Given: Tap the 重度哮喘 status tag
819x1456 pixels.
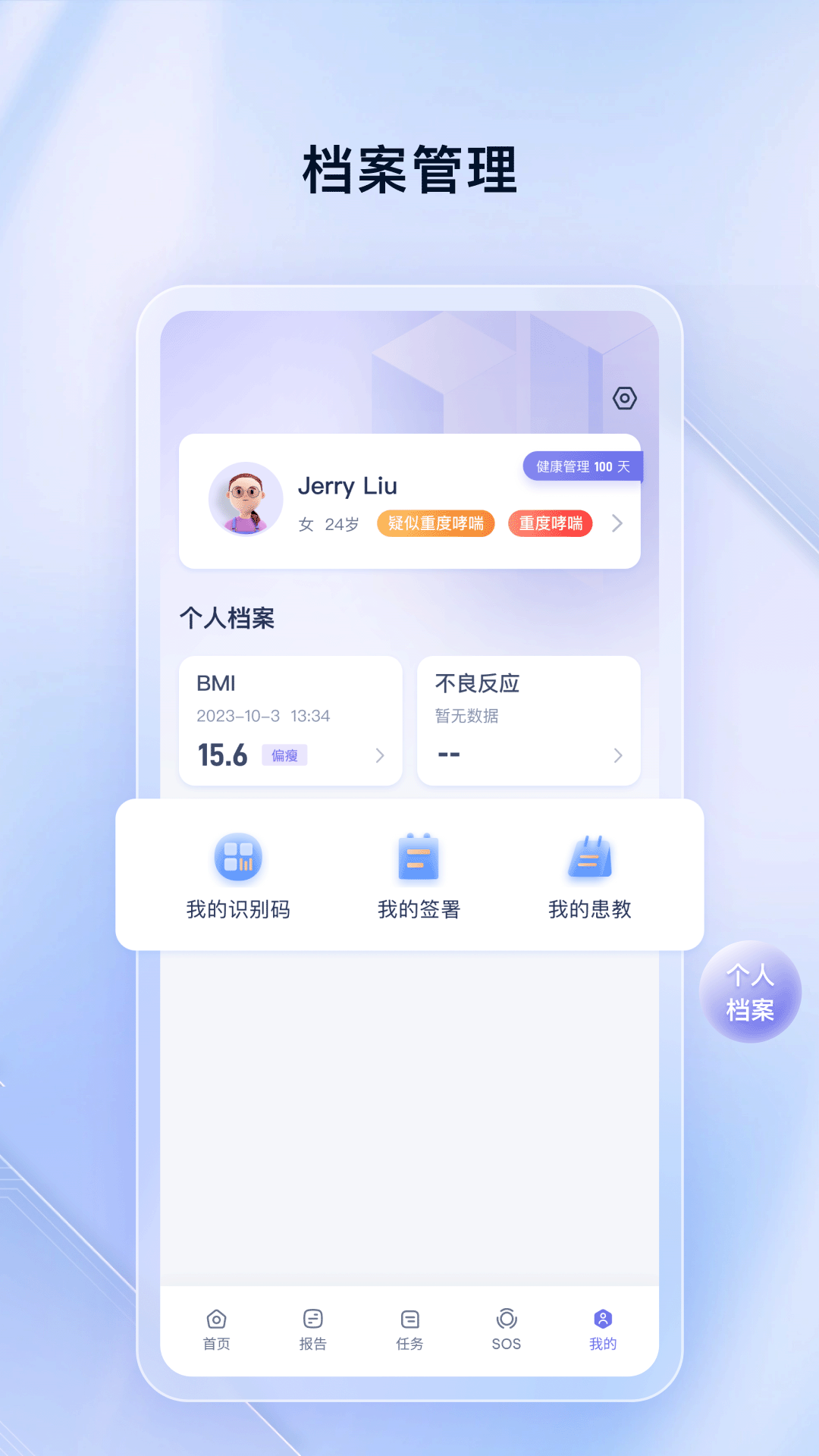Looking at the screenshot, I should (550, 523).
